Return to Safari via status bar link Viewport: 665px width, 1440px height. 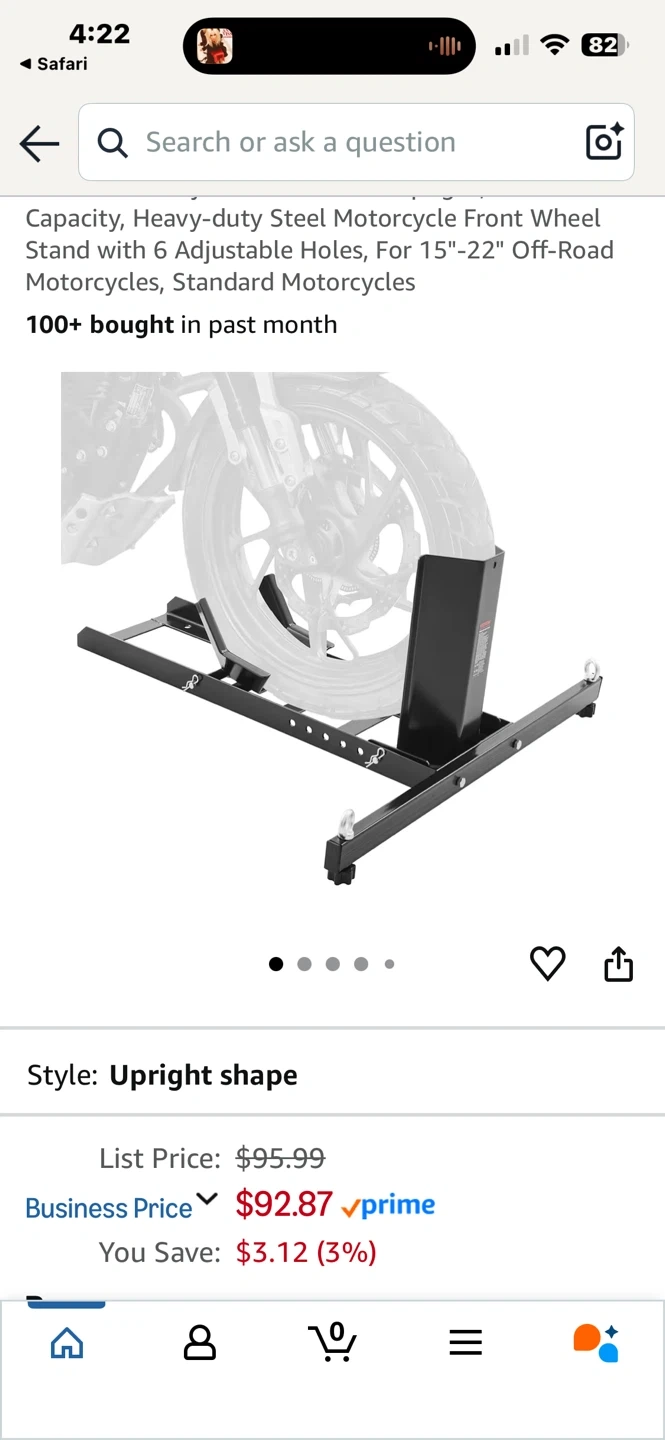pyautogui.click(x=54, y=64)
